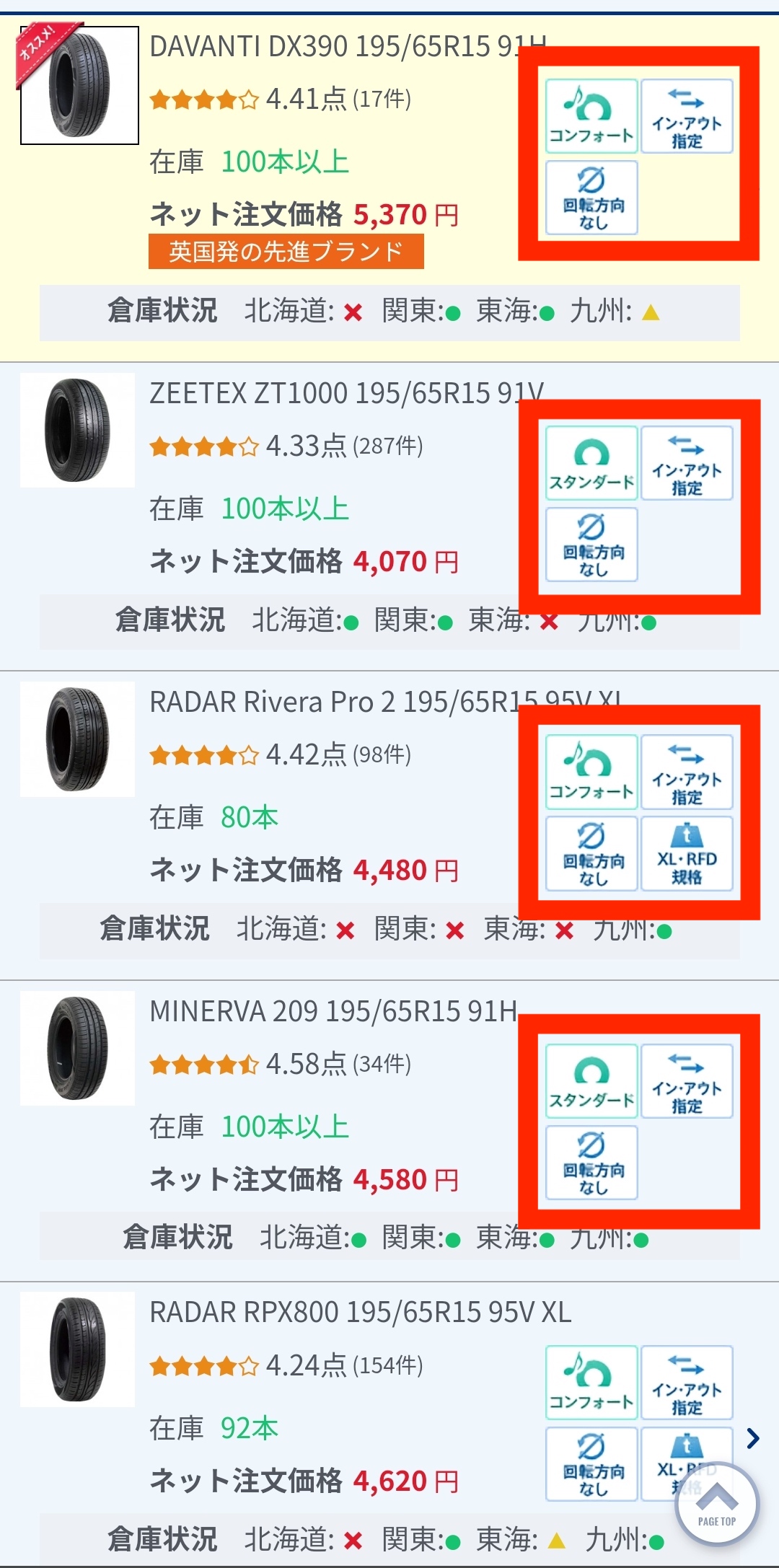Tap the PAGE TOP button
779x1568 pixels.
tap(717, 1505)
